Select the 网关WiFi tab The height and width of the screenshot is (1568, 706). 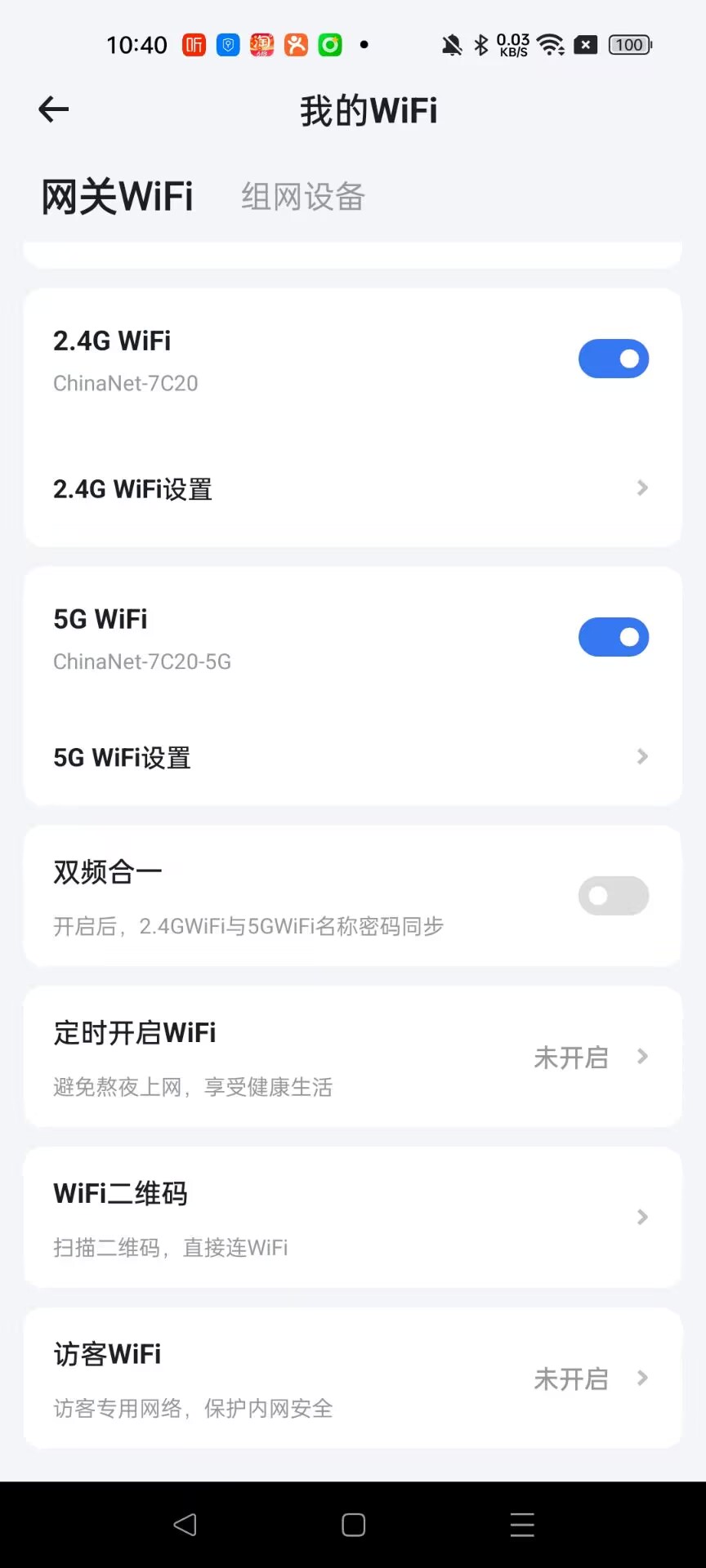click(118, 197)
